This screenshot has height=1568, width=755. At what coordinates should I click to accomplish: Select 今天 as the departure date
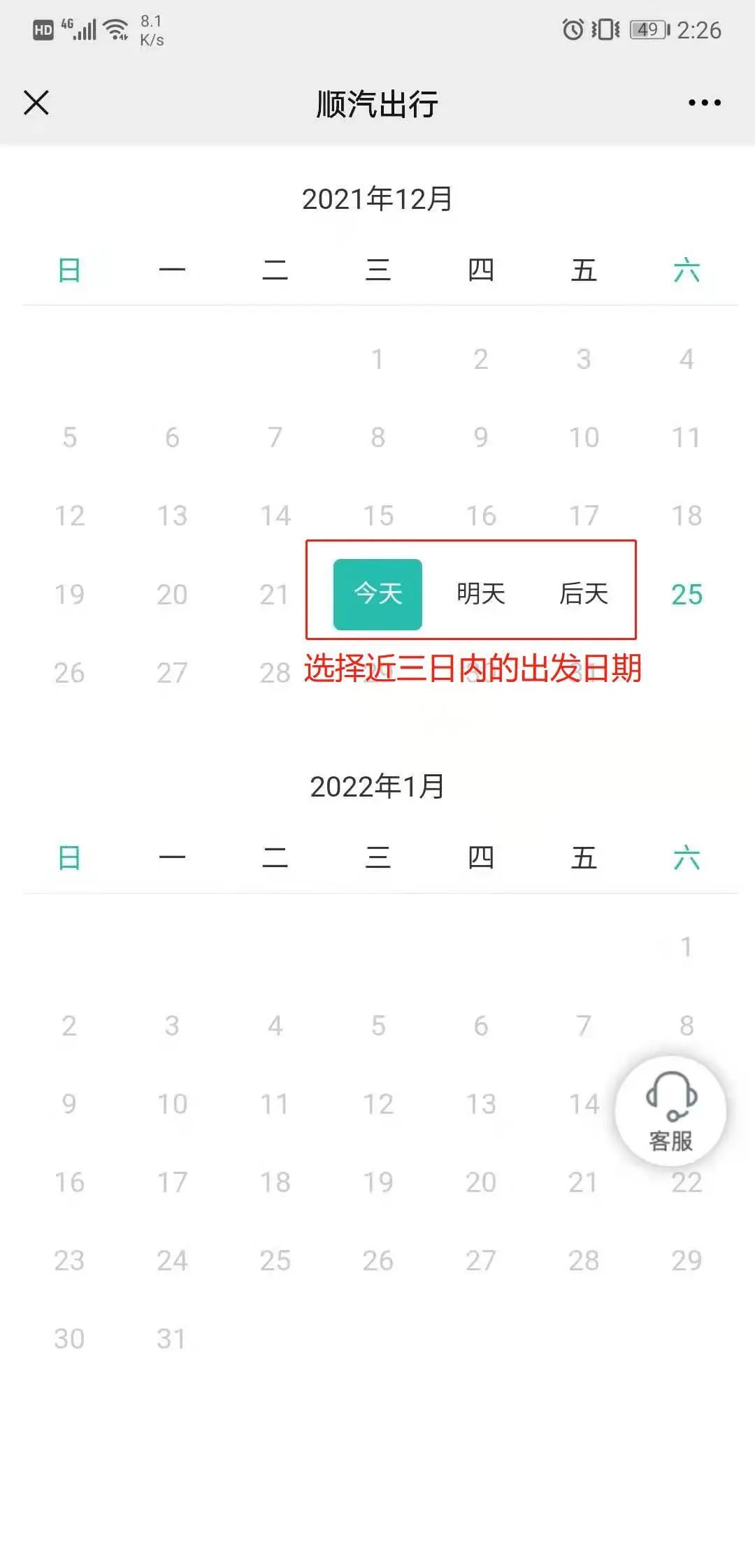pyautogui.click(x=377, y=595)
